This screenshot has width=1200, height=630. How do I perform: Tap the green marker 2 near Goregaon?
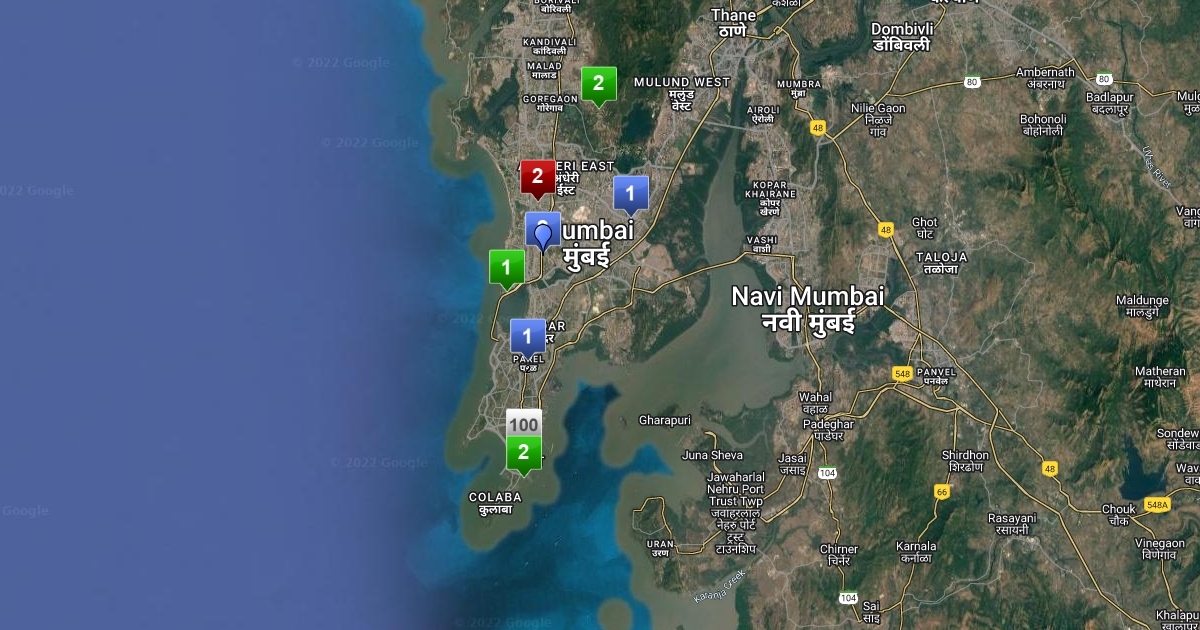pos(598,84)
